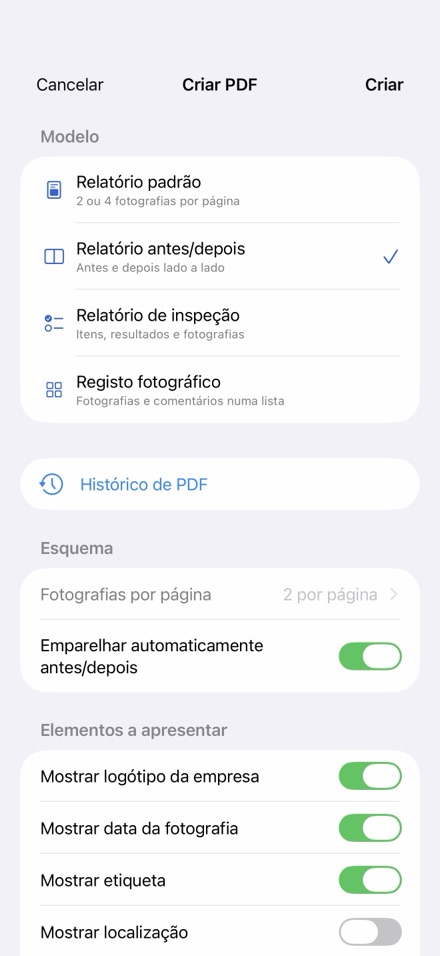The height and width of the screenshot is (956, 440).
Task: Open the Fotografias por página setting
Action: [x=220, y=594]
